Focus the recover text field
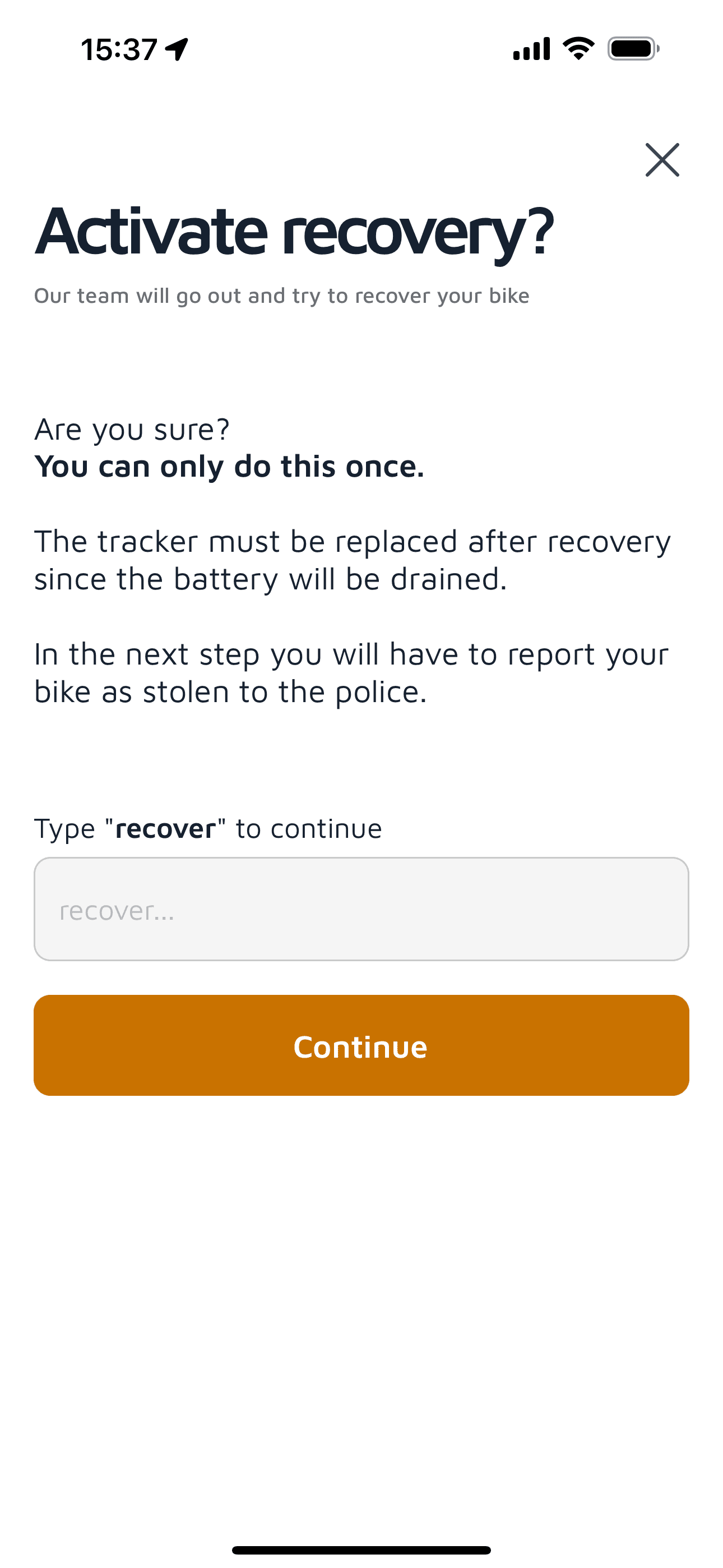 361,909
